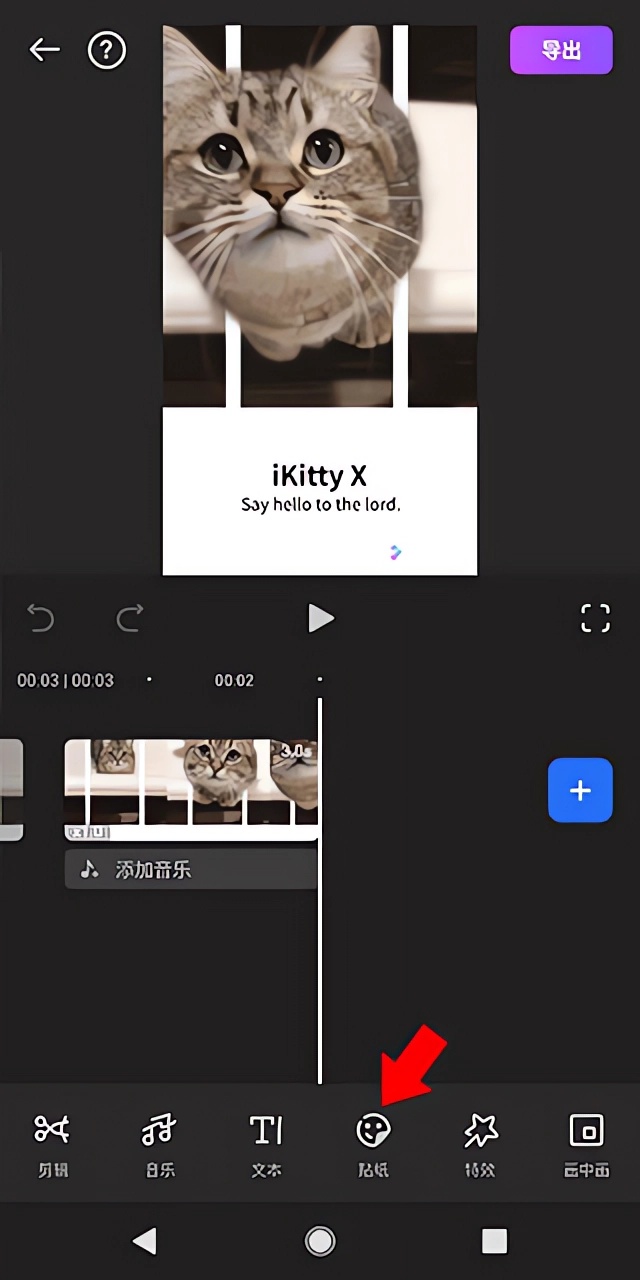Expand the preview to fullscreen
This screenshot has width=640, height=1280.
pos(595,618)
